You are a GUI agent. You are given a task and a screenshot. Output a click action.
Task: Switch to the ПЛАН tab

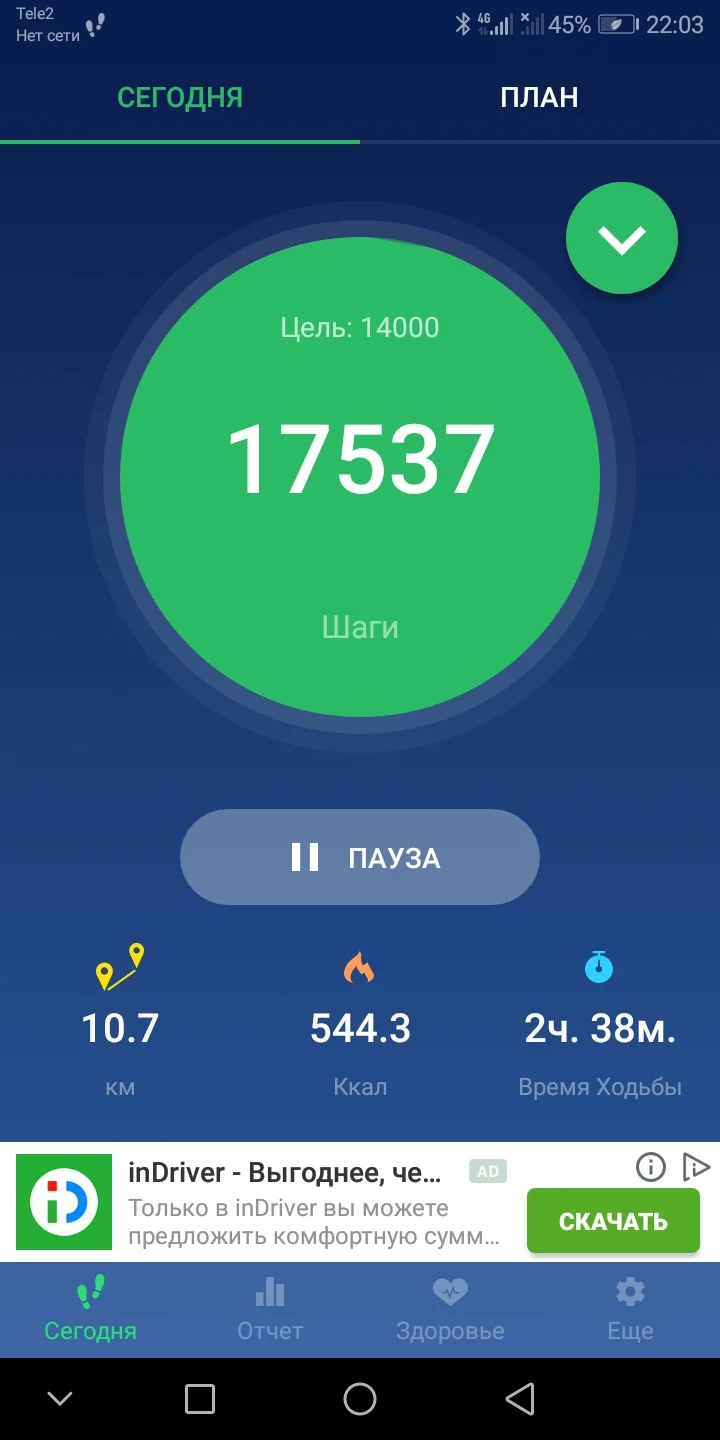click(539, 98)
